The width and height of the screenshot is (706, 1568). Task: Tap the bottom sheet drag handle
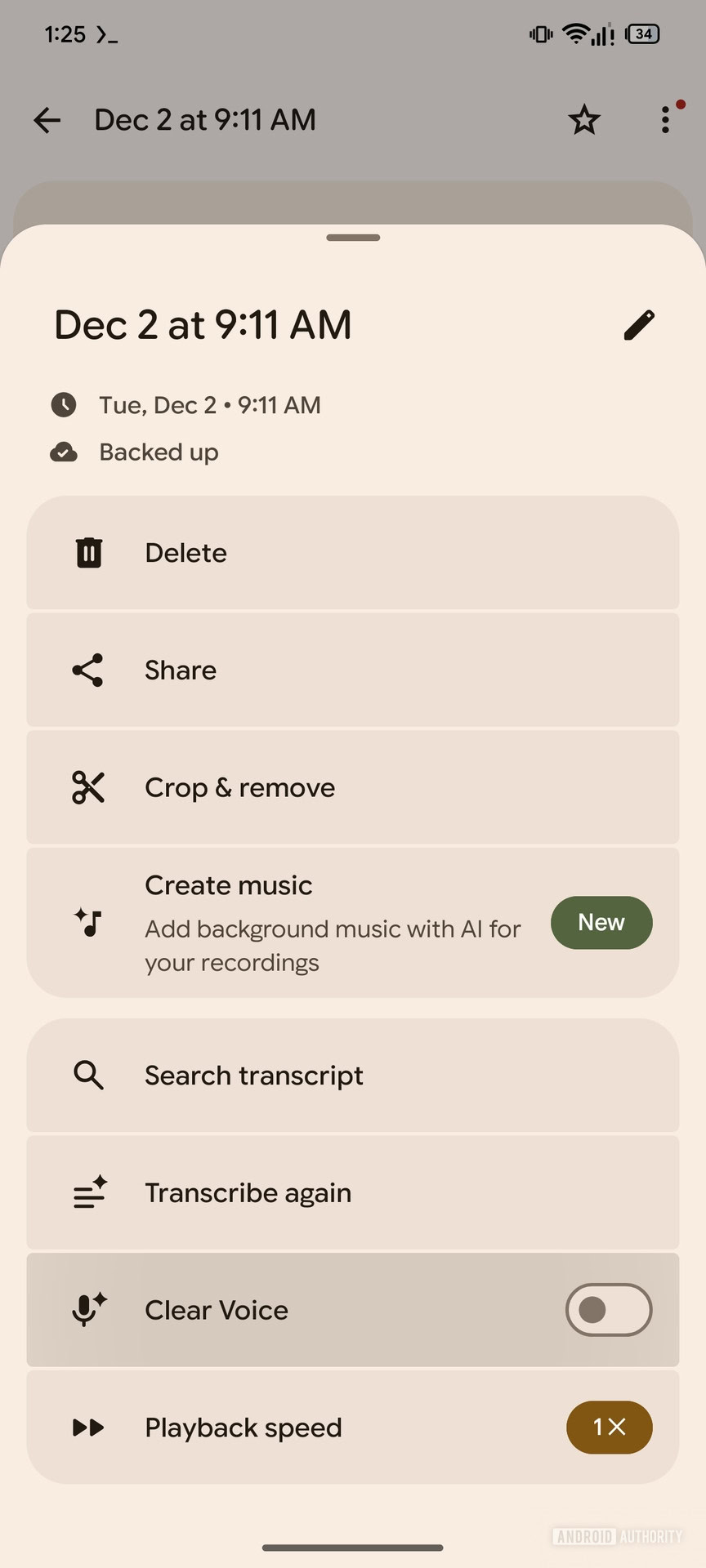353,238
